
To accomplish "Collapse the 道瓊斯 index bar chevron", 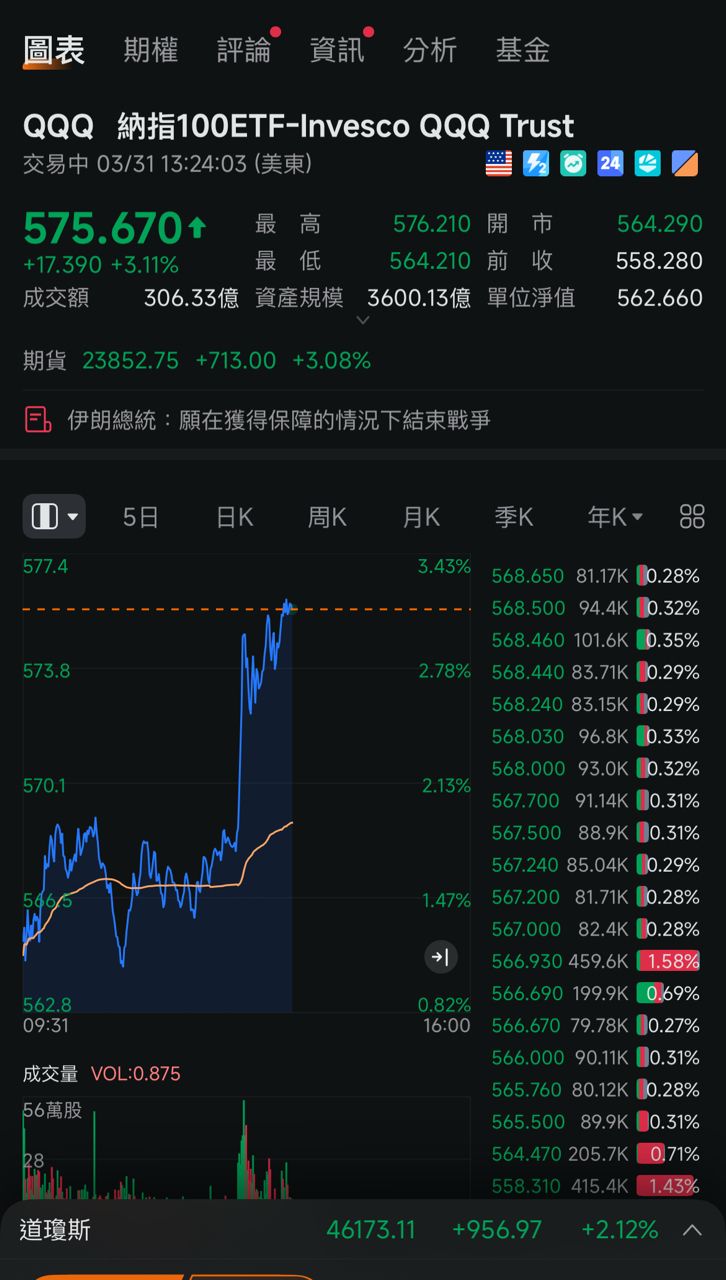I will tap(694, 1229).
